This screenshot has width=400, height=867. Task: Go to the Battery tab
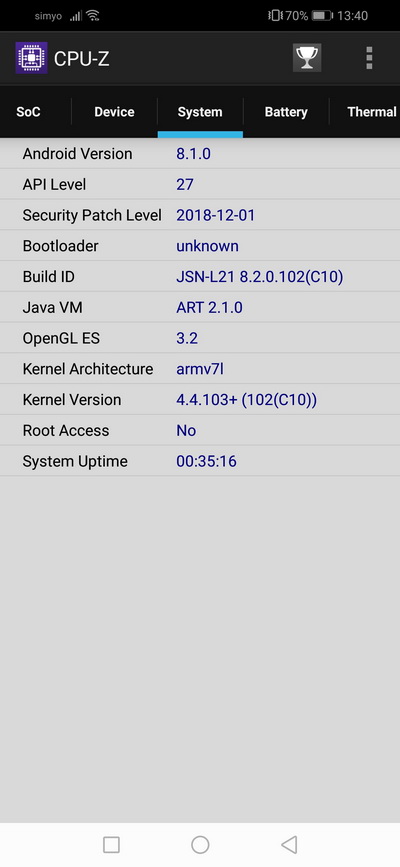click(286, 112)
